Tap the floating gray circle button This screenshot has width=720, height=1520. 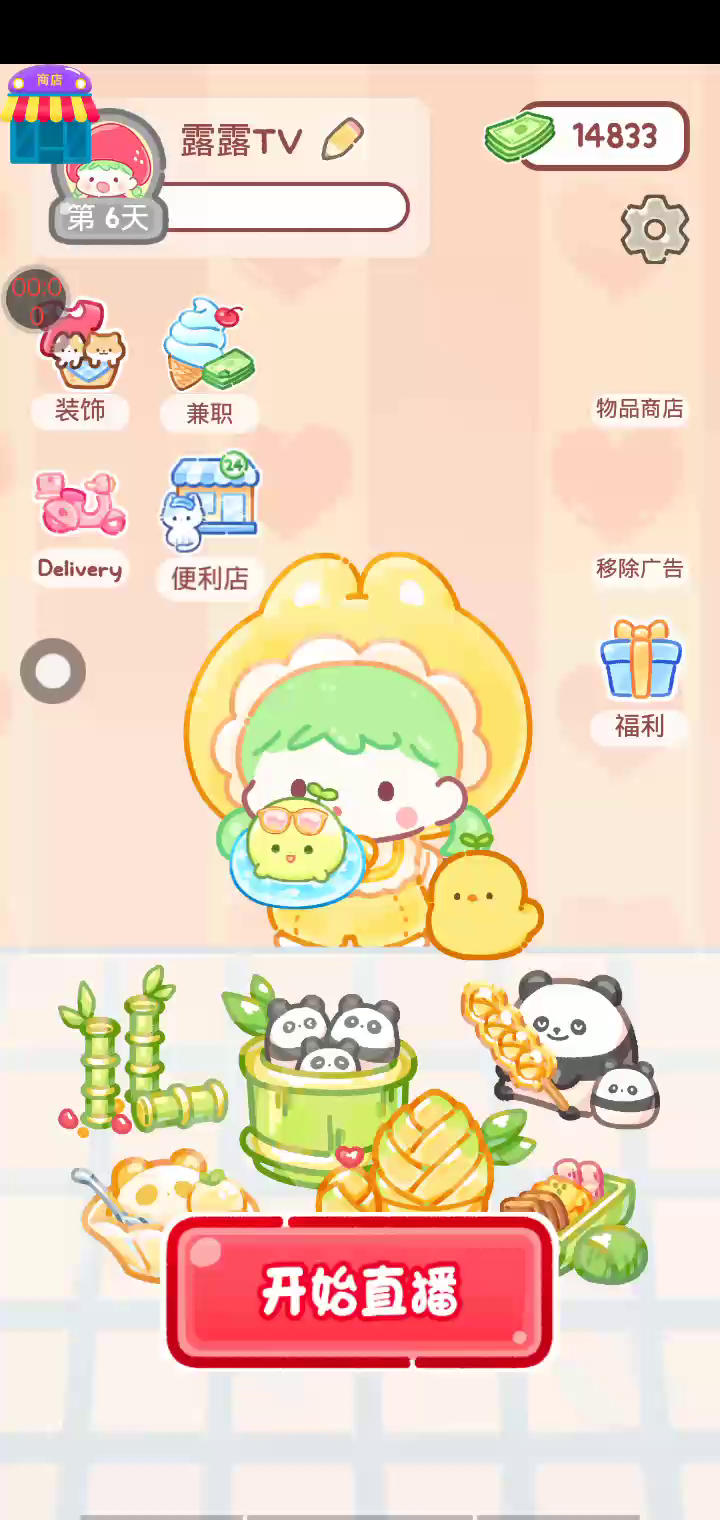(x=53, y=671)
